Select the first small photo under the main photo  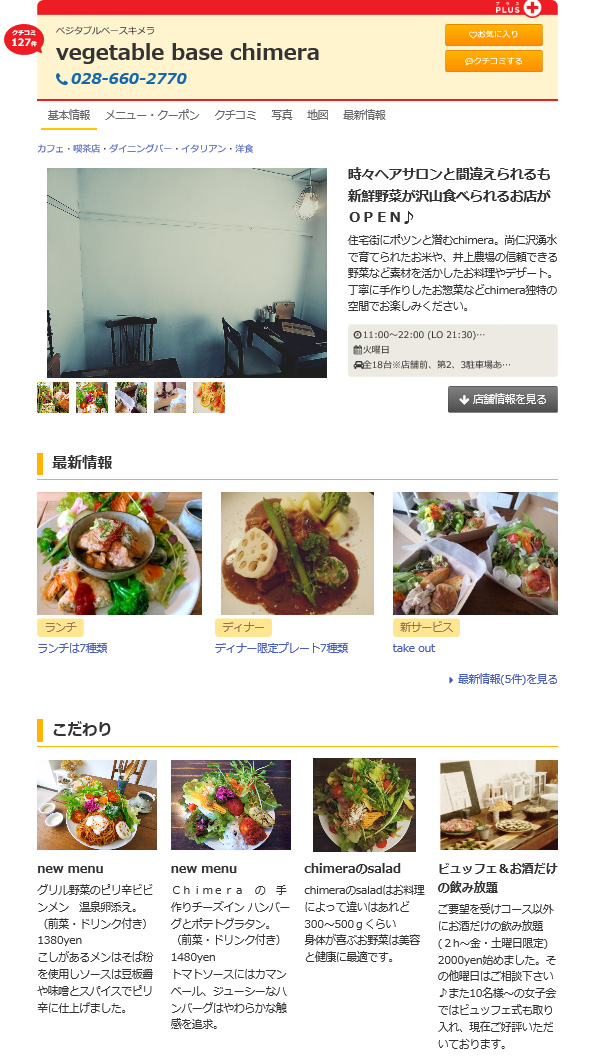[53, 397]
